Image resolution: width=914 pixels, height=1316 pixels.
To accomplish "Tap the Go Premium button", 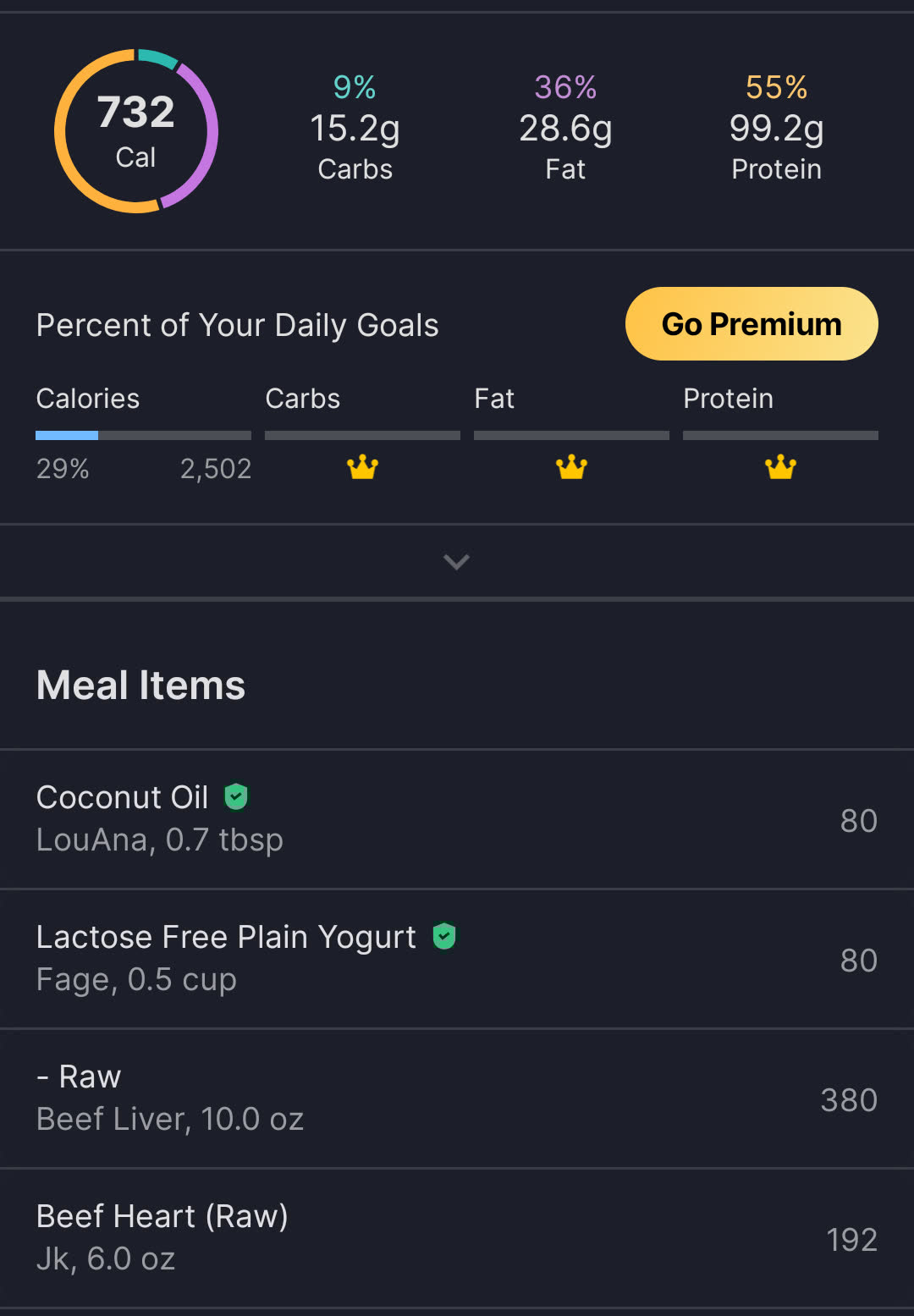I will [x=752, y=324].
